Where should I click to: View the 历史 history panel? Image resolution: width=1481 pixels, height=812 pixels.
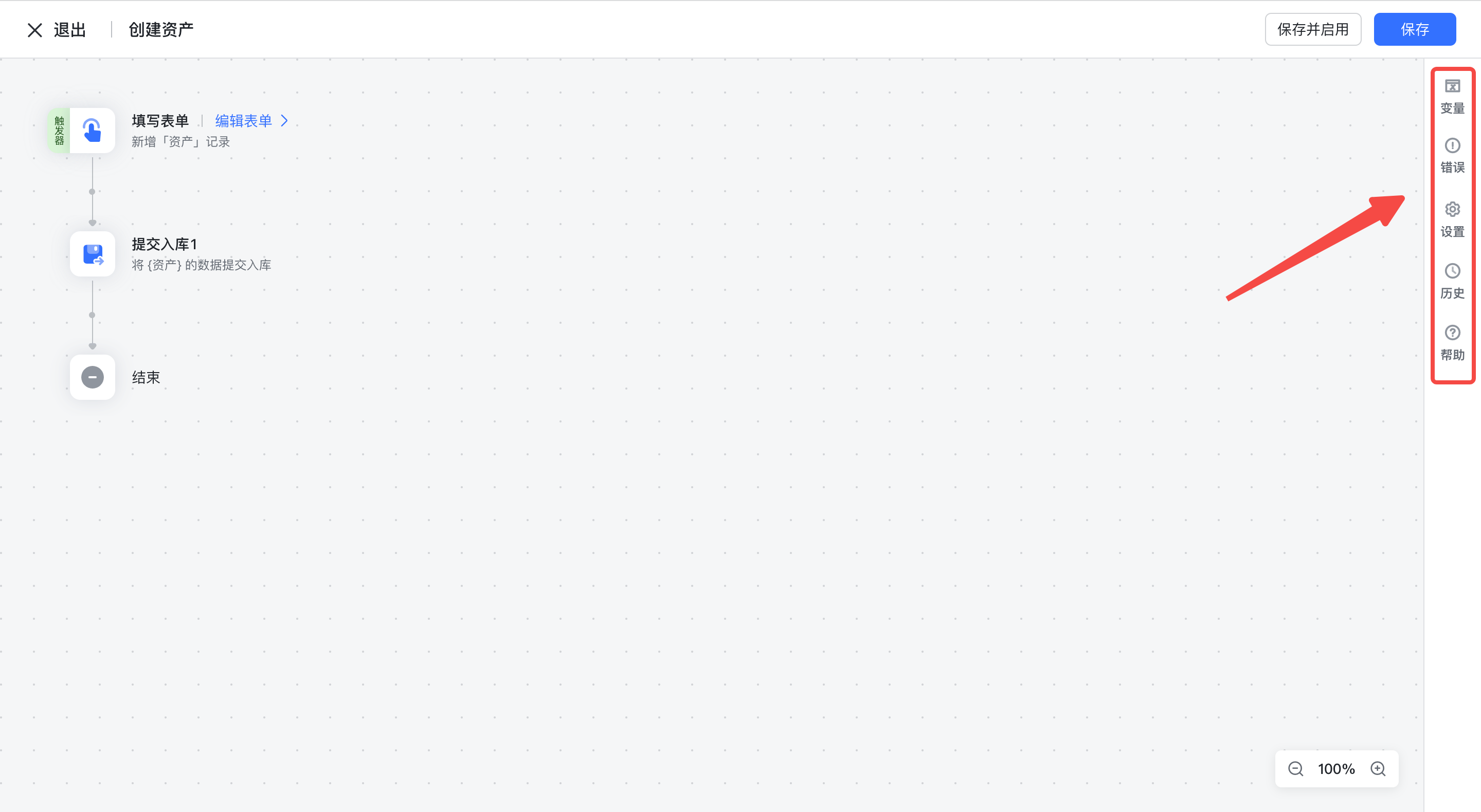[1452, 282]
